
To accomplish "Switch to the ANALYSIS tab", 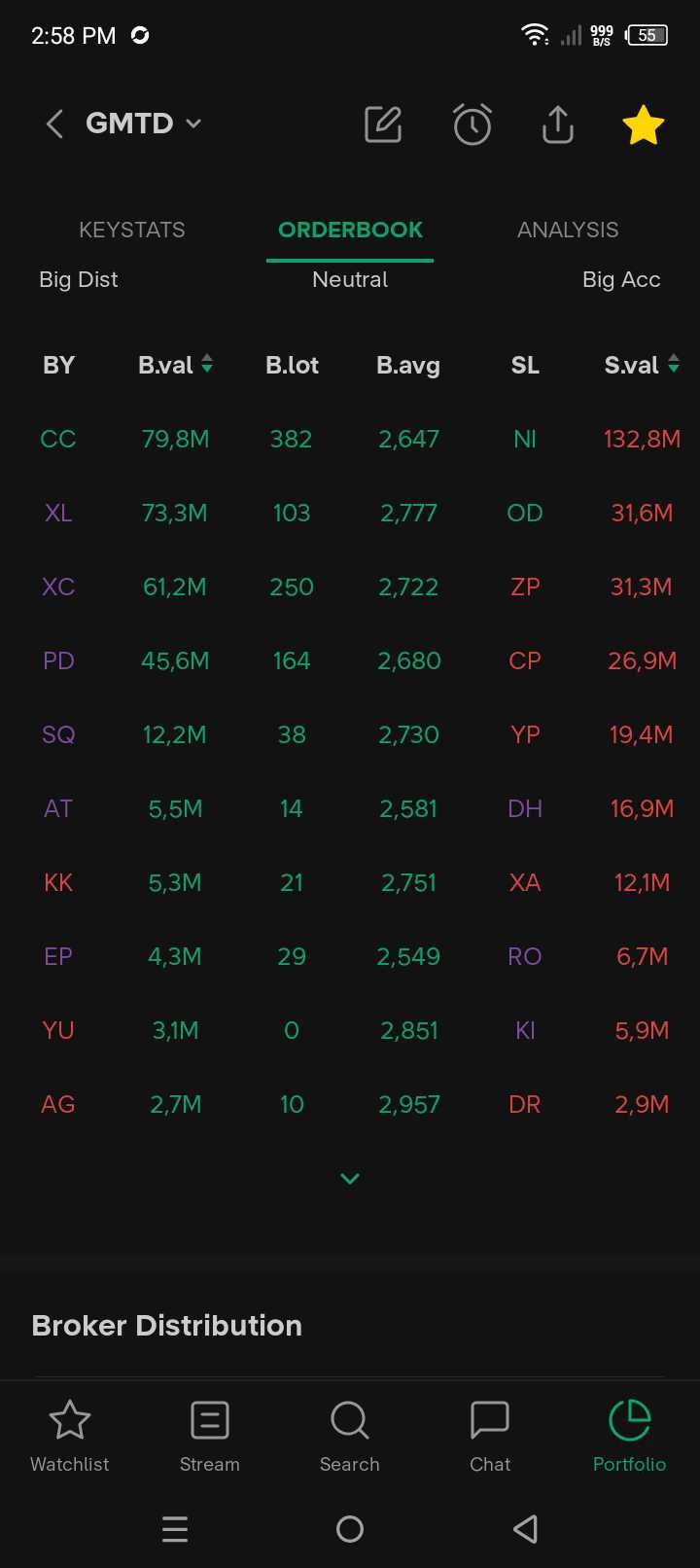I will 568,230.
